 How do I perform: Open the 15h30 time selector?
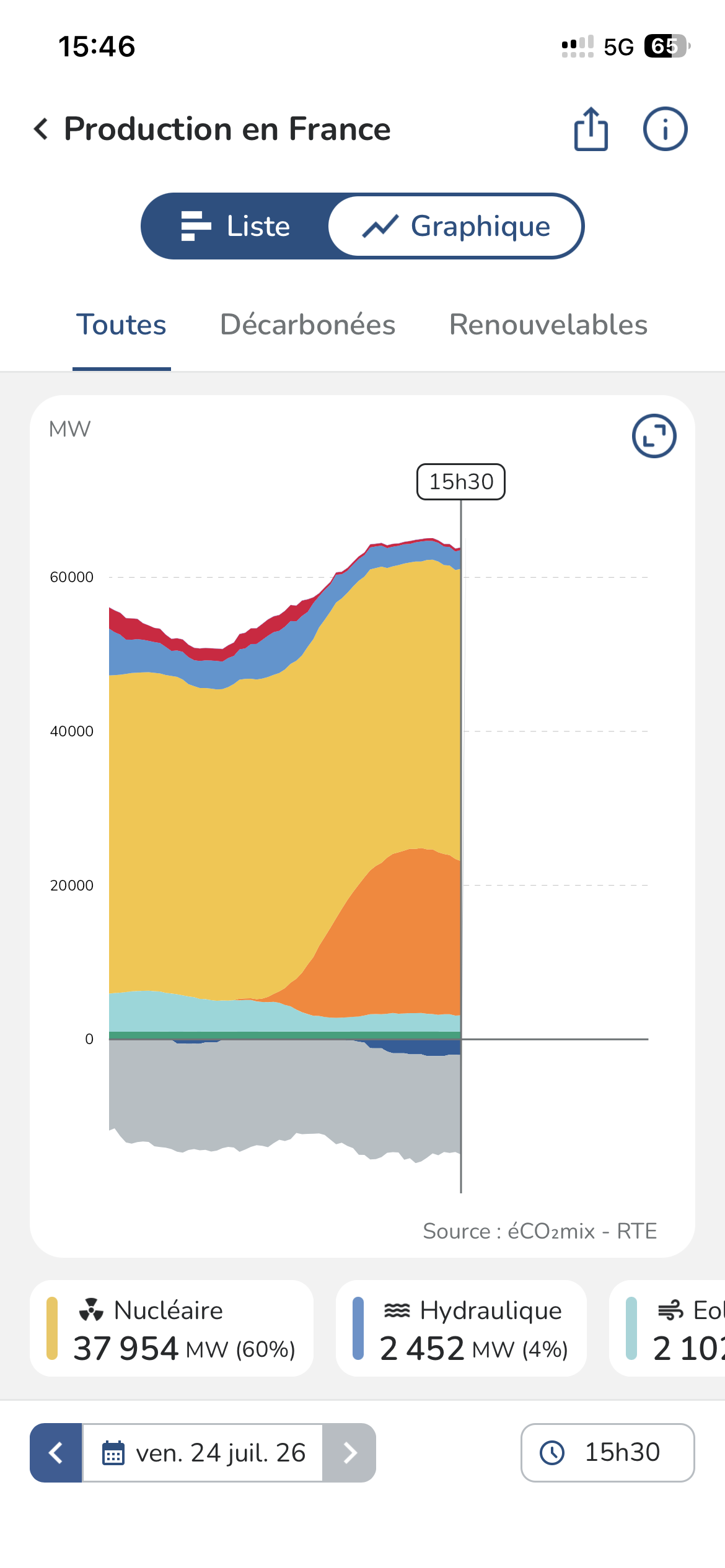(x=607, y=1453)
